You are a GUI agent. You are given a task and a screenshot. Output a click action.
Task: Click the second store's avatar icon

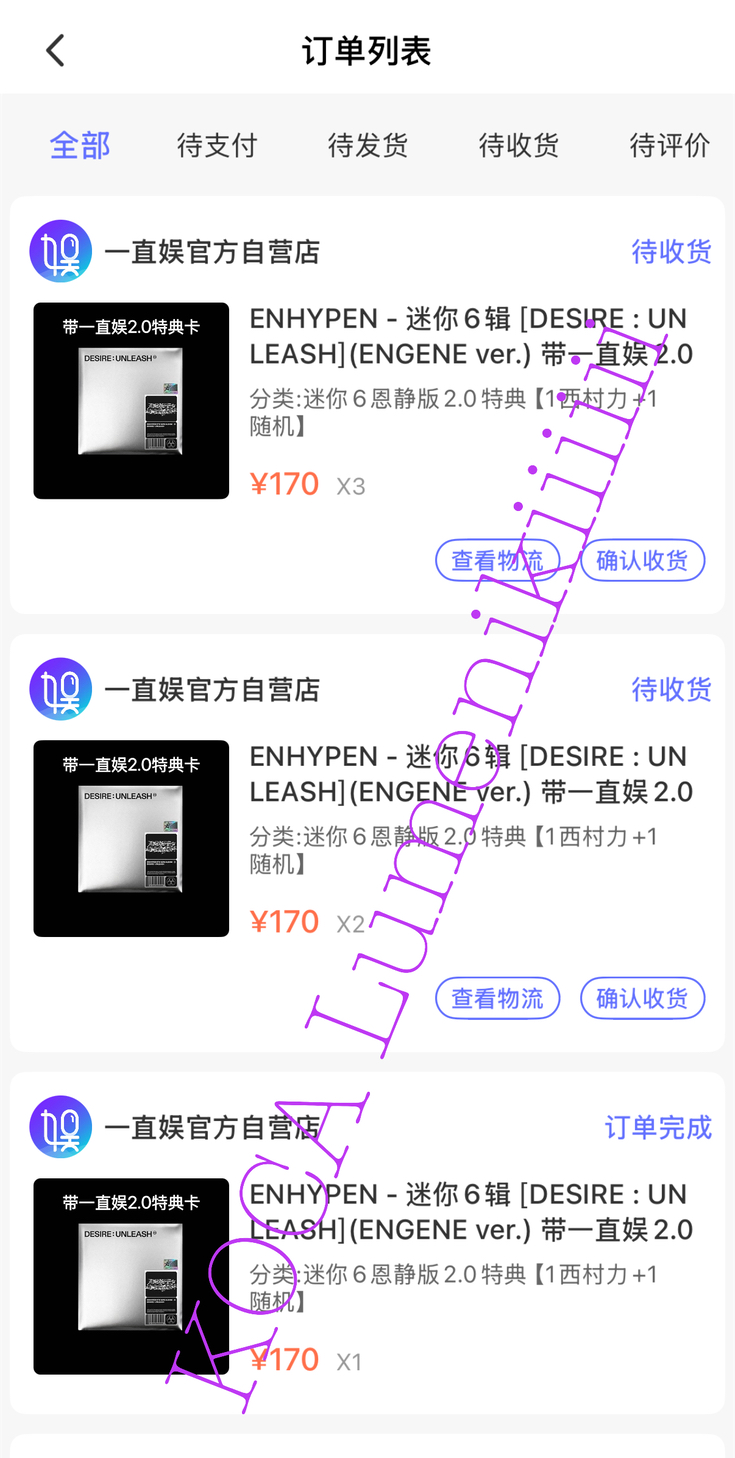[60, 689]
